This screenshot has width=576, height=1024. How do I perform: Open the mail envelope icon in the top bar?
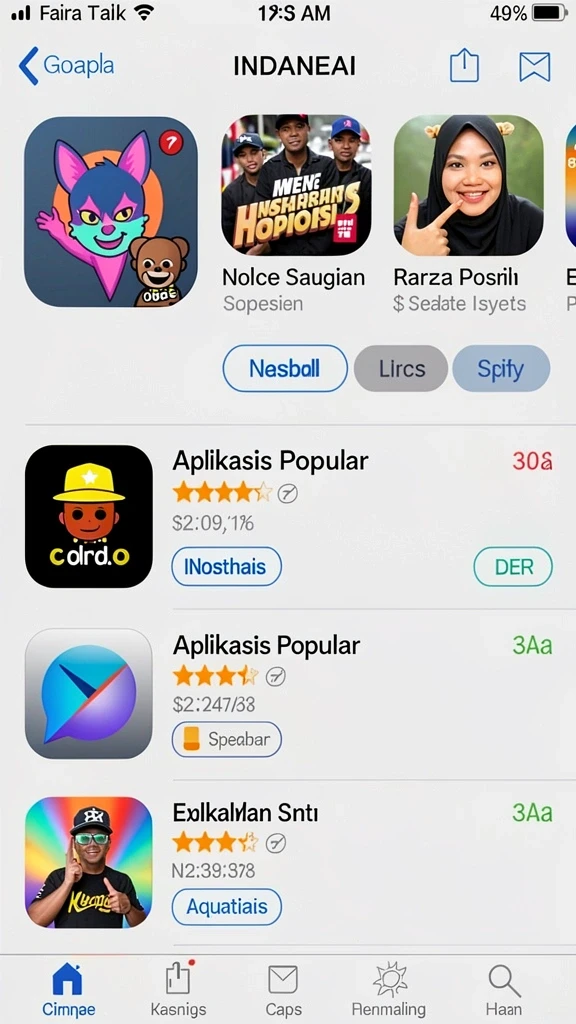click(x=535, y=67)
